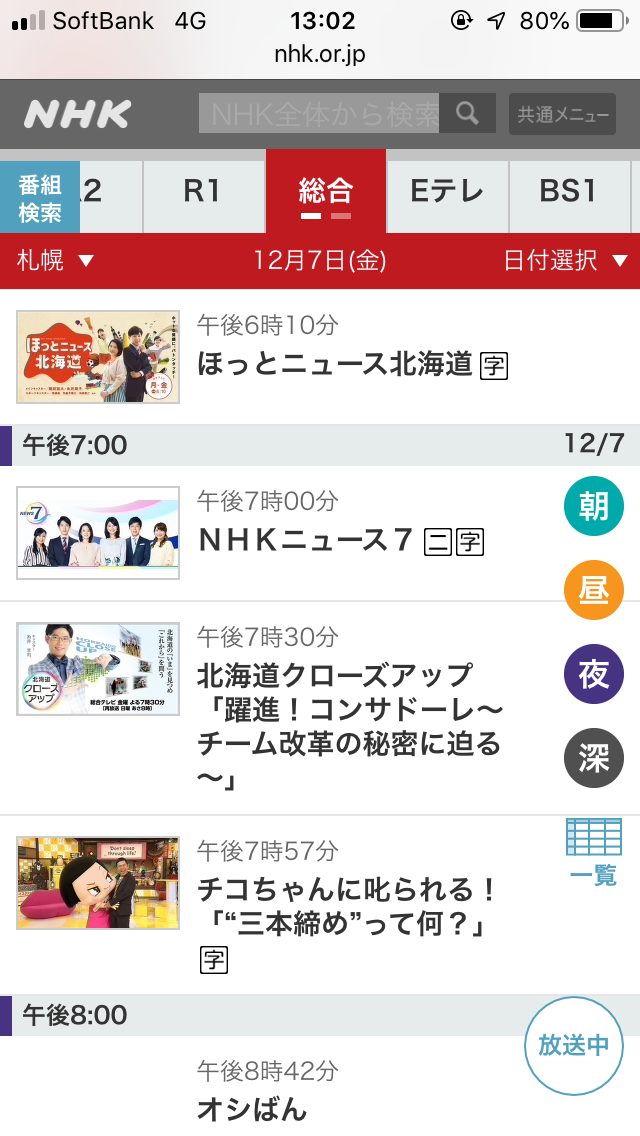Switch to the R1 channel tab
Image resolution: width=640 pixels, height=1136 pixels.
[x=204, y=191]
